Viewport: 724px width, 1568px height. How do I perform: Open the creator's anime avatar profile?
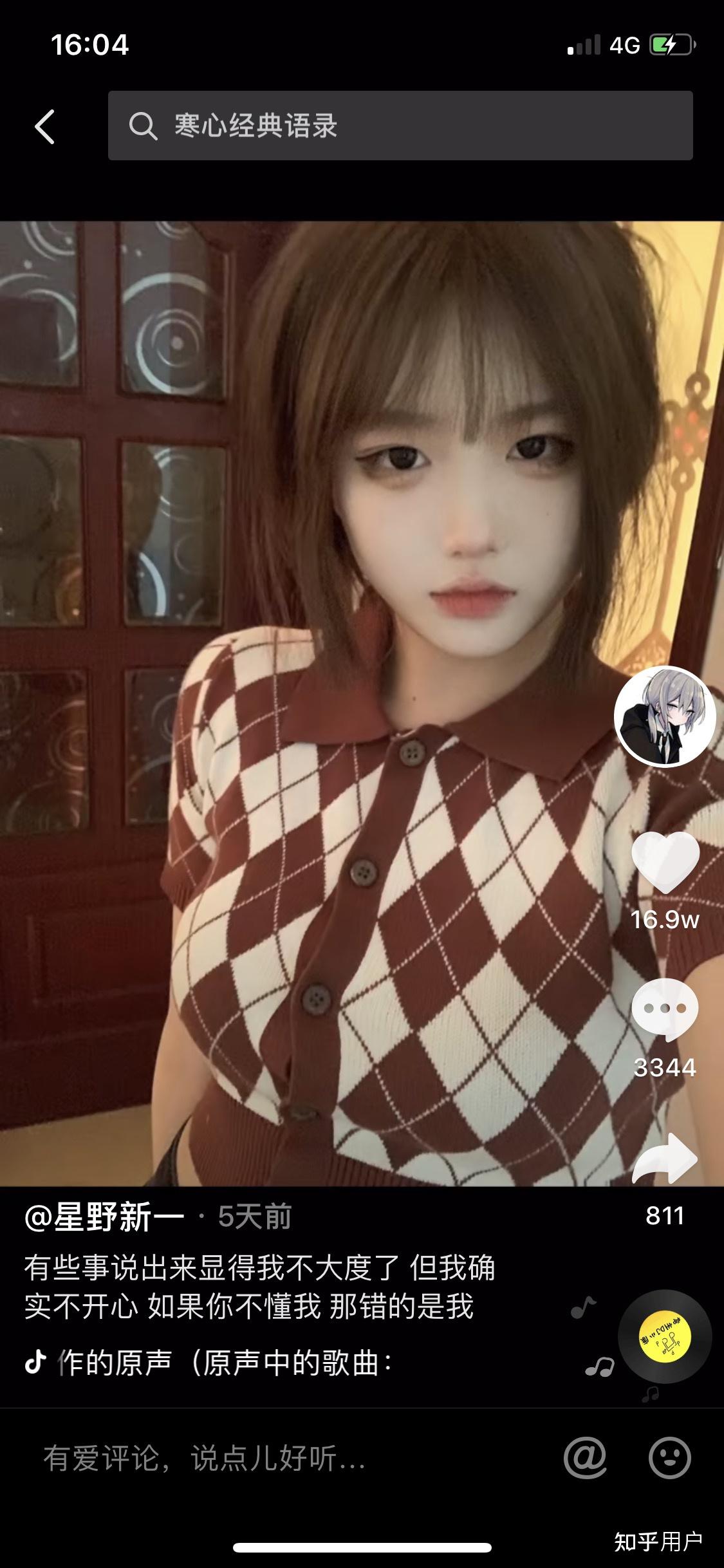[665, 716]
